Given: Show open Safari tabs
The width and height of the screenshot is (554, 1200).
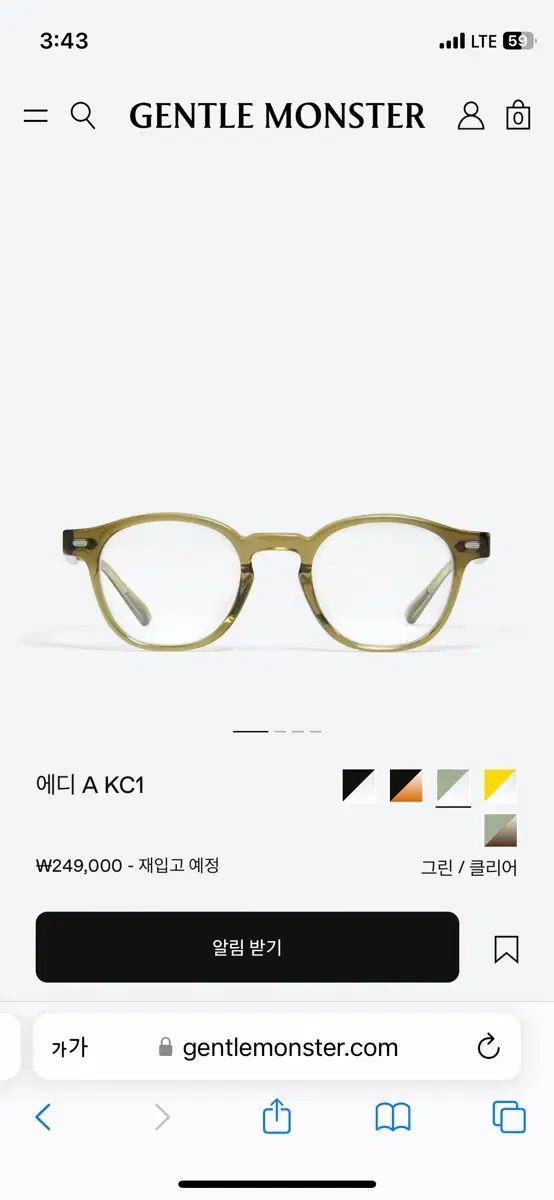Looking at the screenshot, I should pos(509,1117).
